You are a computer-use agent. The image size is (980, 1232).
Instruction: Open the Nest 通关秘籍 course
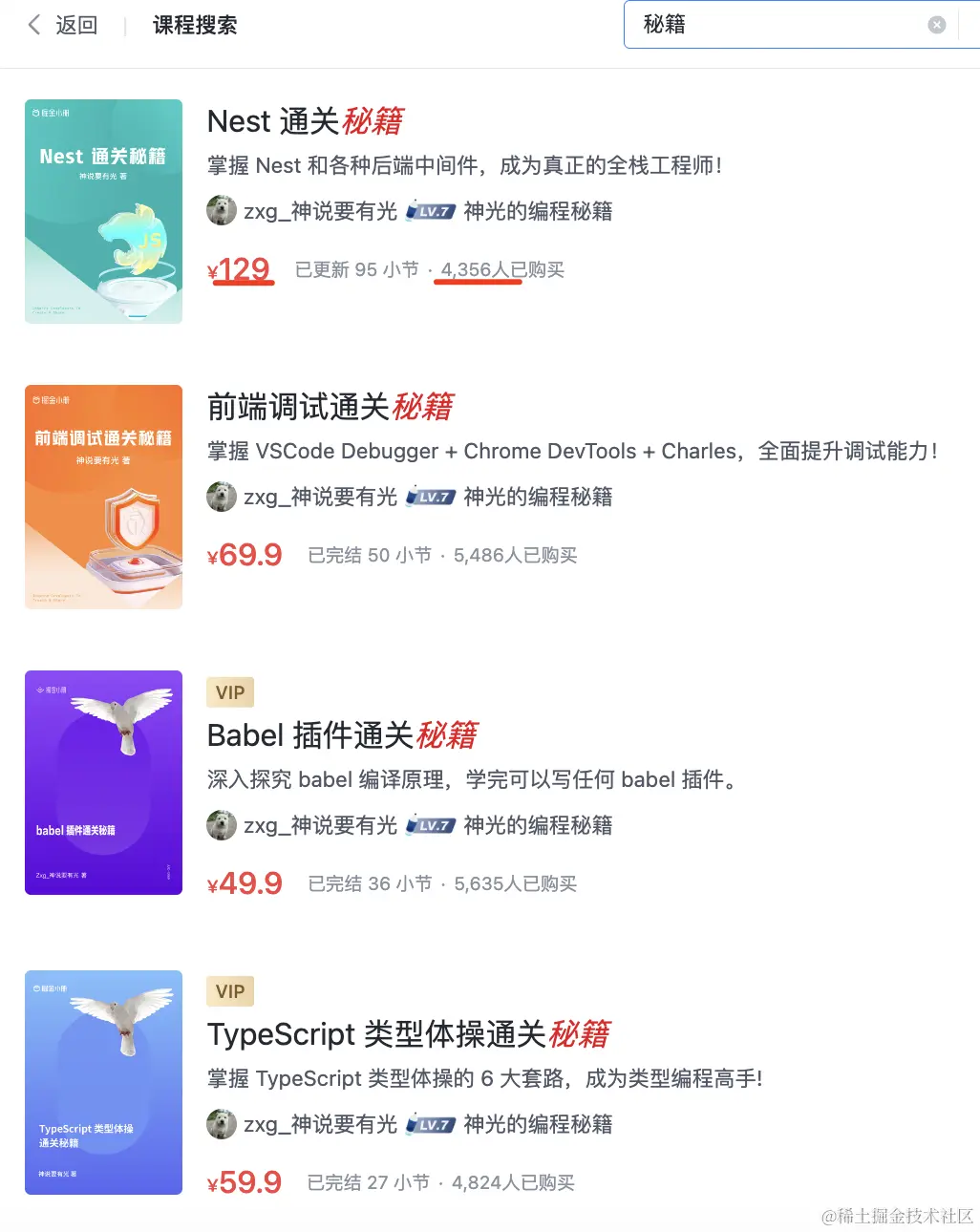[x=306, y=121]
